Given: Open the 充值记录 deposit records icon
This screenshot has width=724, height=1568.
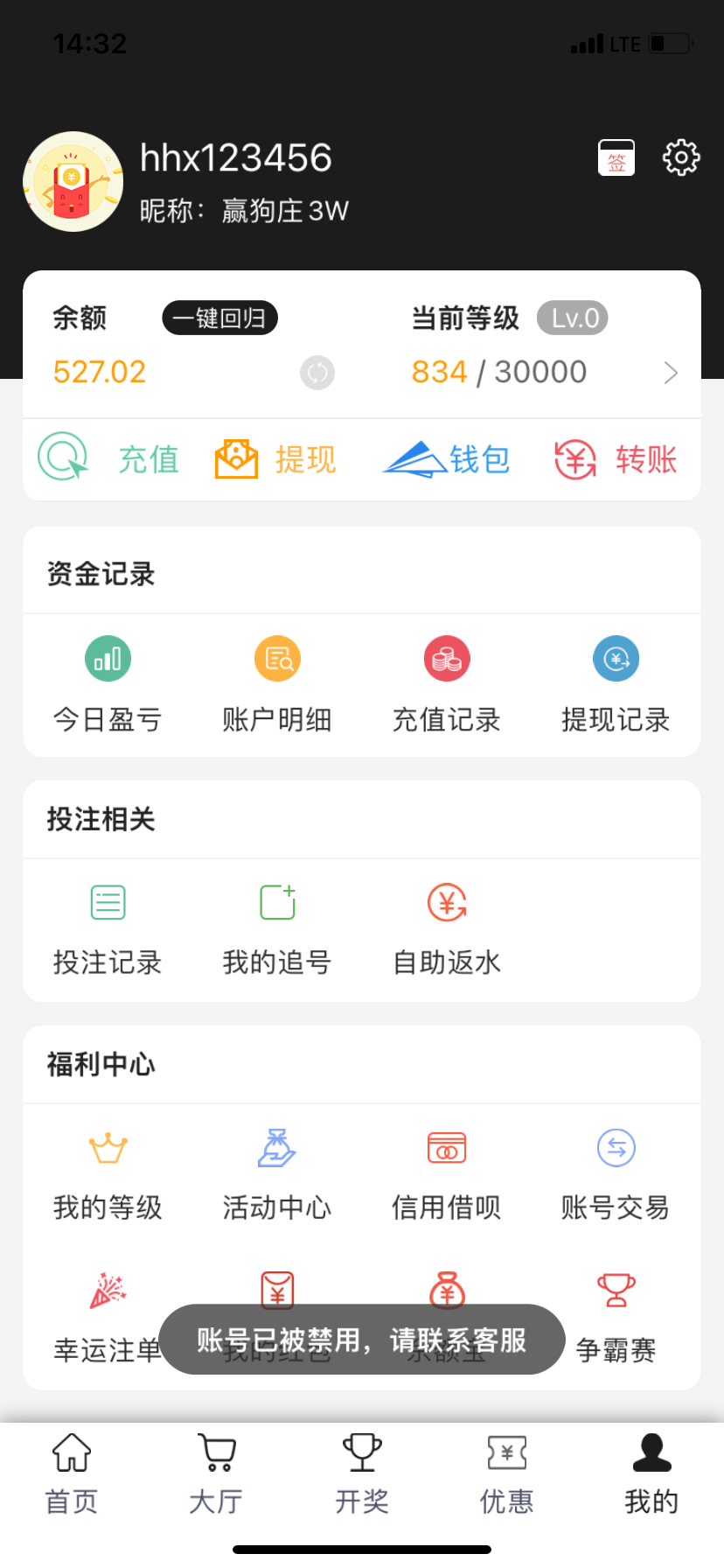Looking at the screenshot, I should 447,658.
